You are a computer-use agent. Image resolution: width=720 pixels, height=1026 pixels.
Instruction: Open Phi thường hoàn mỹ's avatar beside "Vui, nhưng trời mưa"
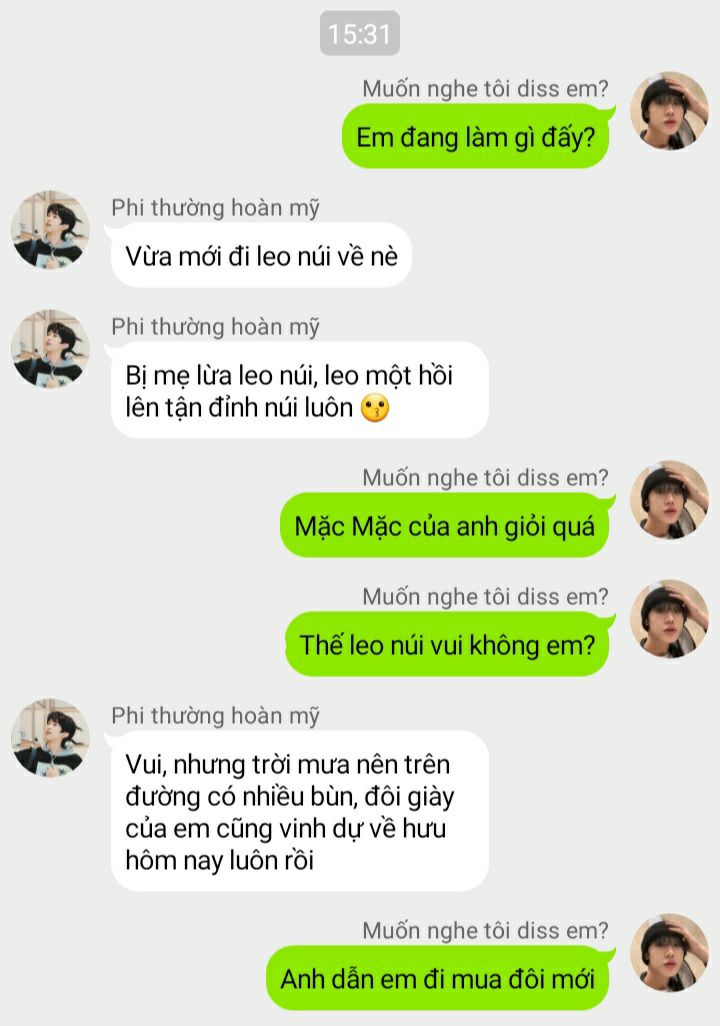click(x=50, y=738)
